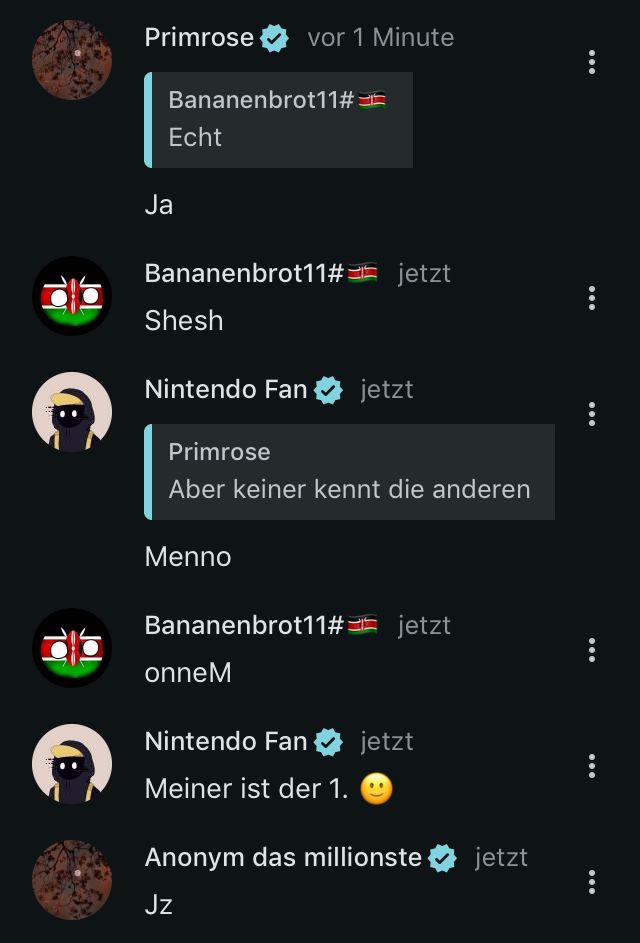Open Anonym das millionste's avatar
This screenshot has width=640, height=943.
(72, 880)
